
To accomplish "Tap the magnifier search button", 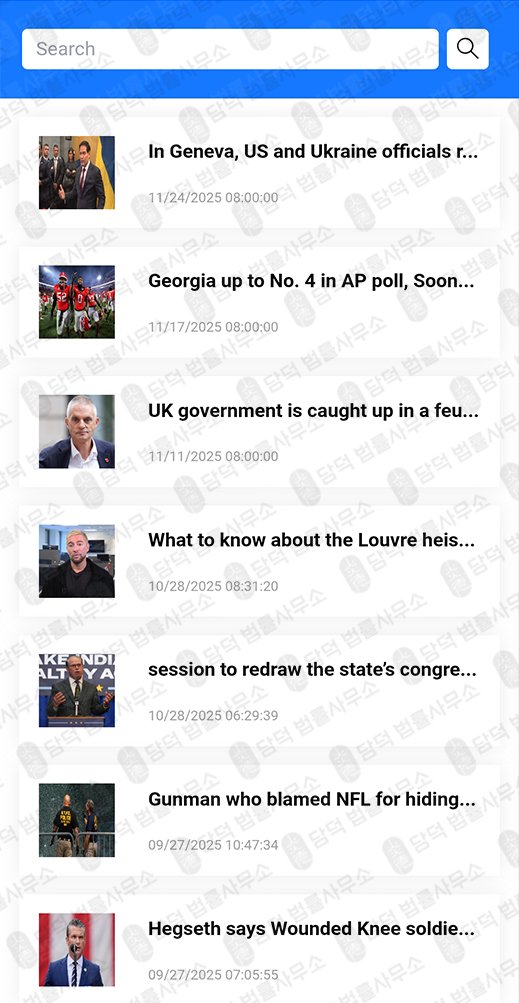I will [468, 49].
